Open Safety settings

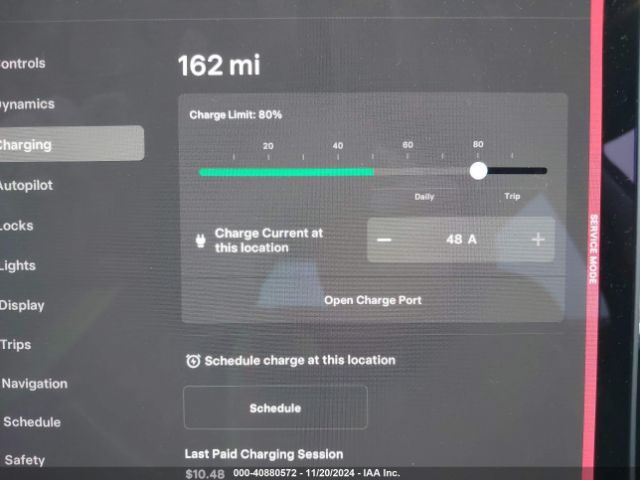(26, 461)
